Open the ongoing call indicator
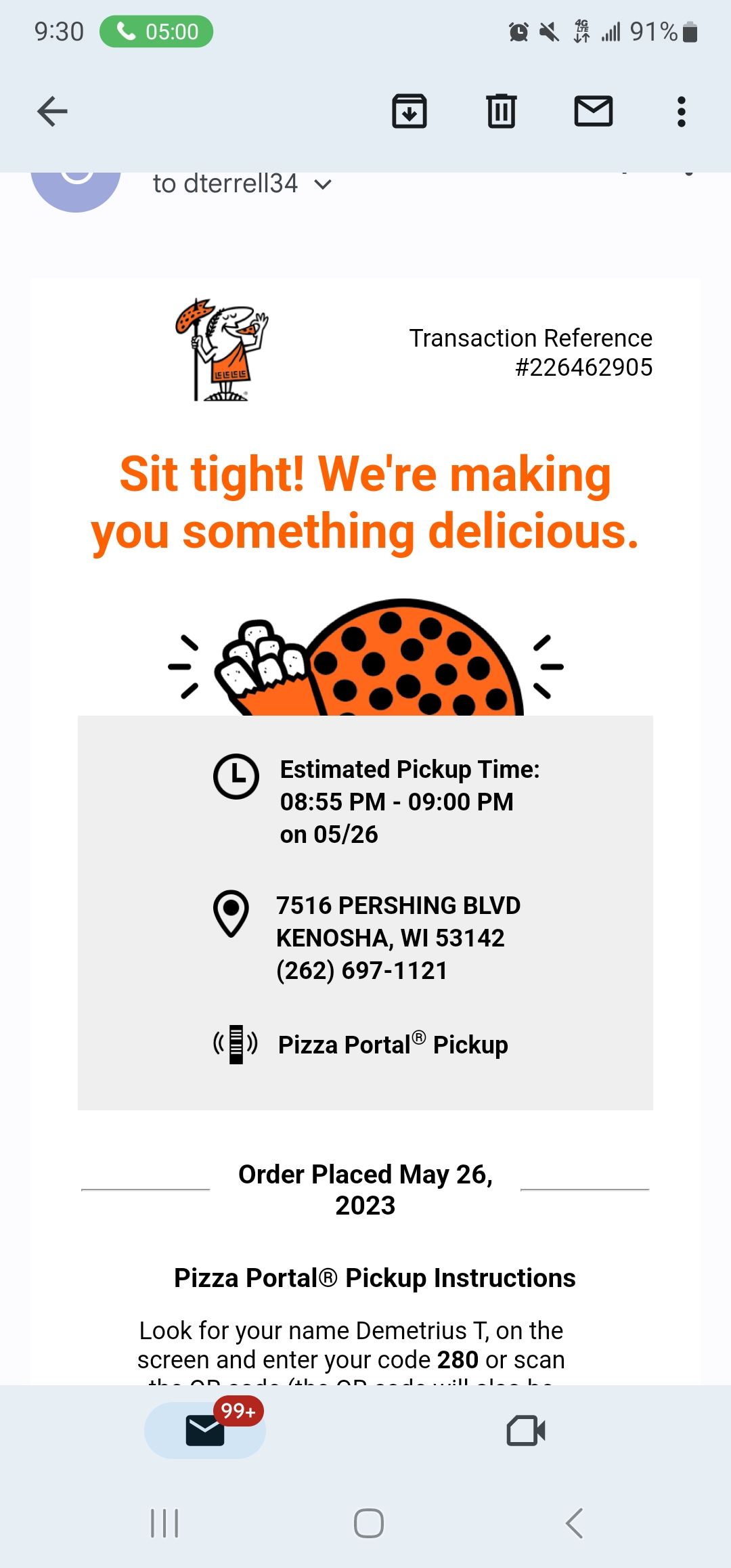 [x=156, y=32]
